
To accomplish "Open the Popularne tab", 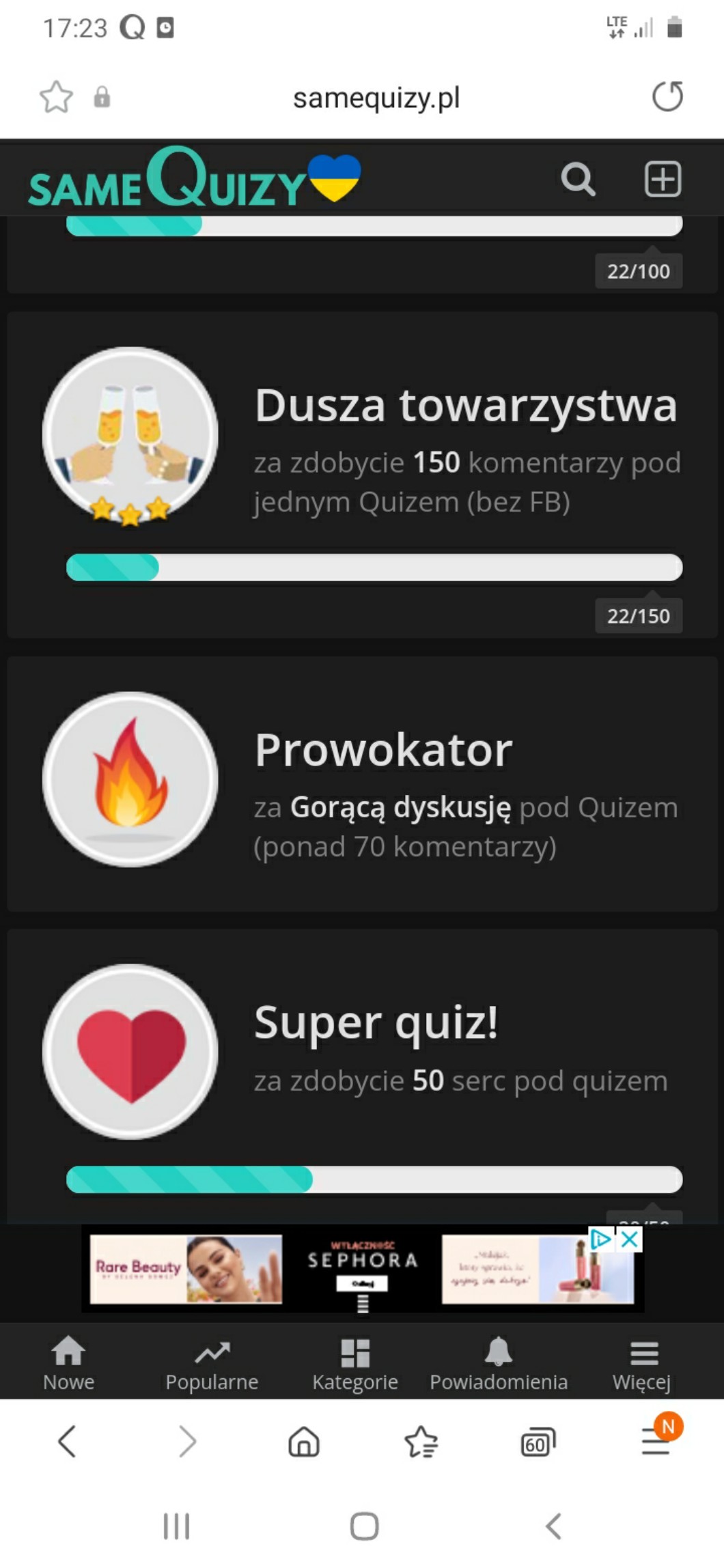I will click(x=212, y=1363).
